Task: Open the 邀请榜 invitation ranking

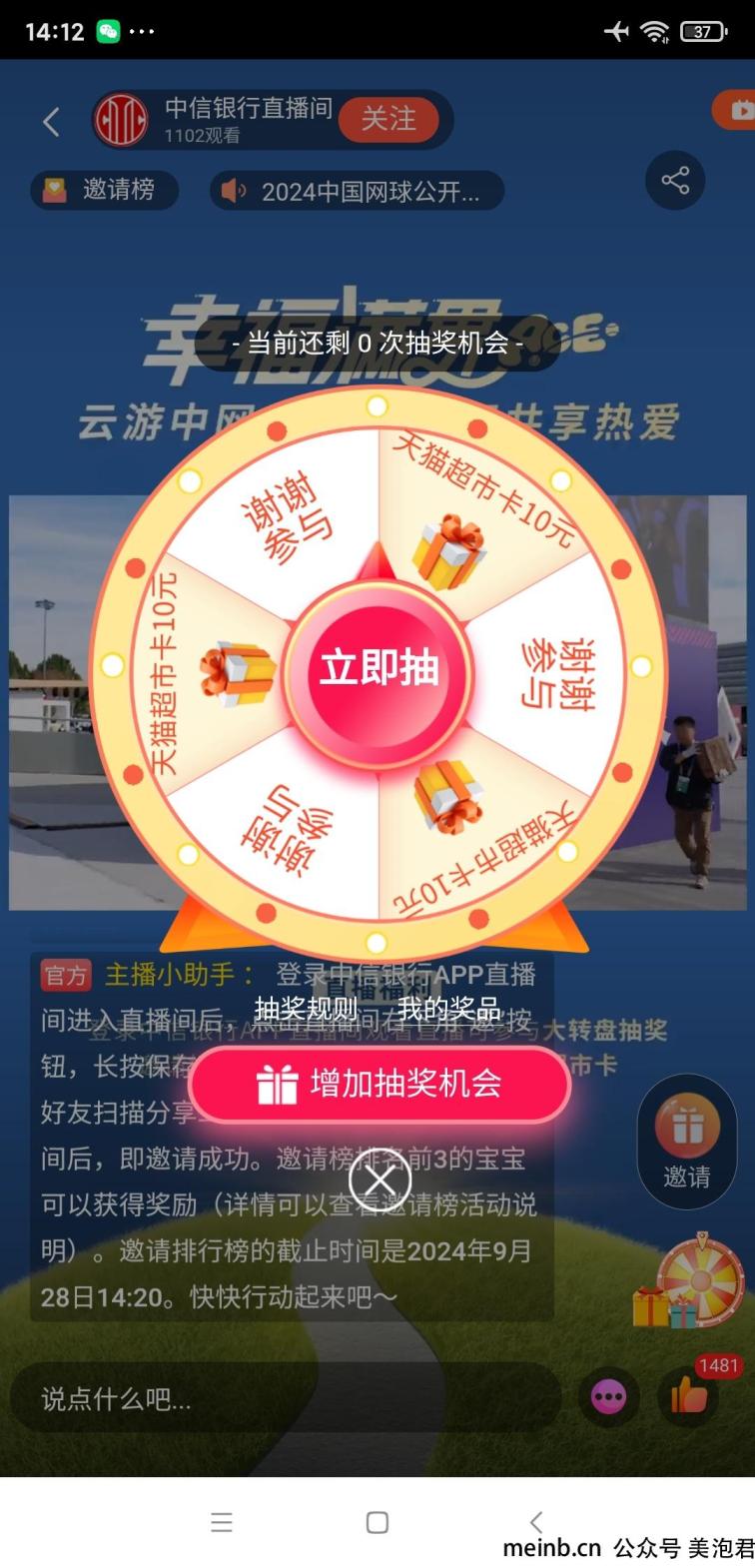Action: (x=105, y=190)
